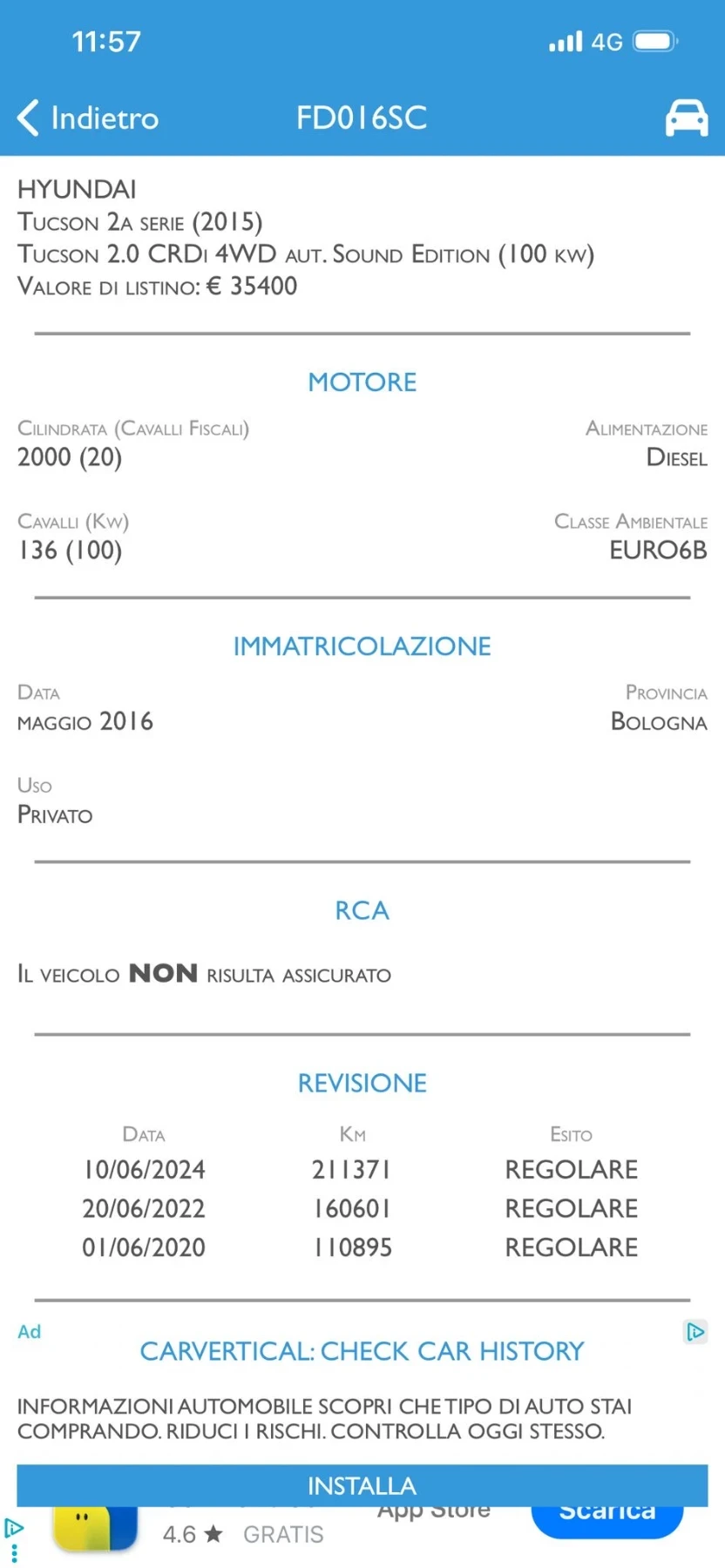Image resolution: width=725 pixels, height=1568 pixels.
Task: Tap the Scarica button in the bottom banner
Action: [x=607, y=1517]
